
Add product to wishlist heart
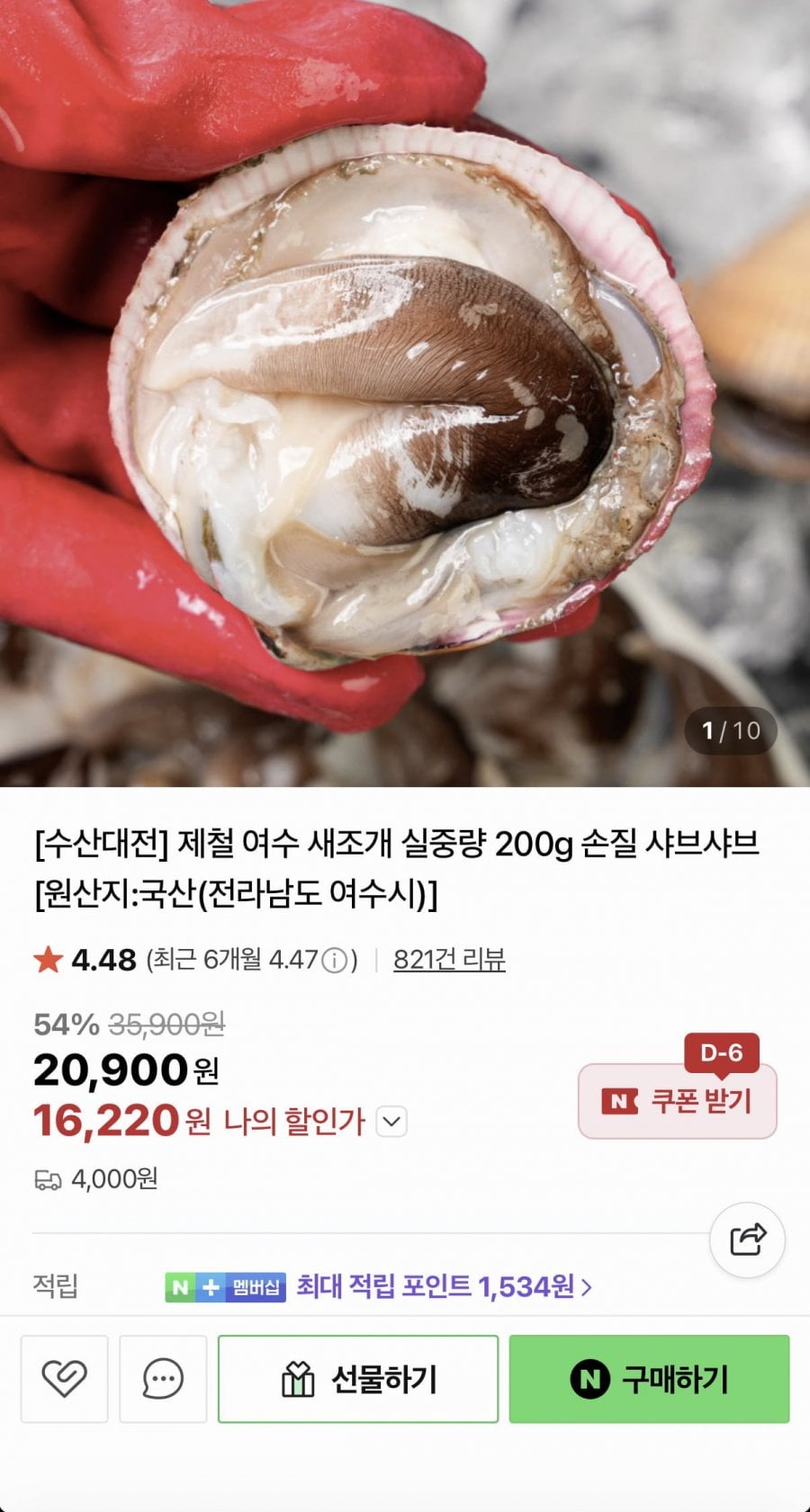(x=64, y=1379)
